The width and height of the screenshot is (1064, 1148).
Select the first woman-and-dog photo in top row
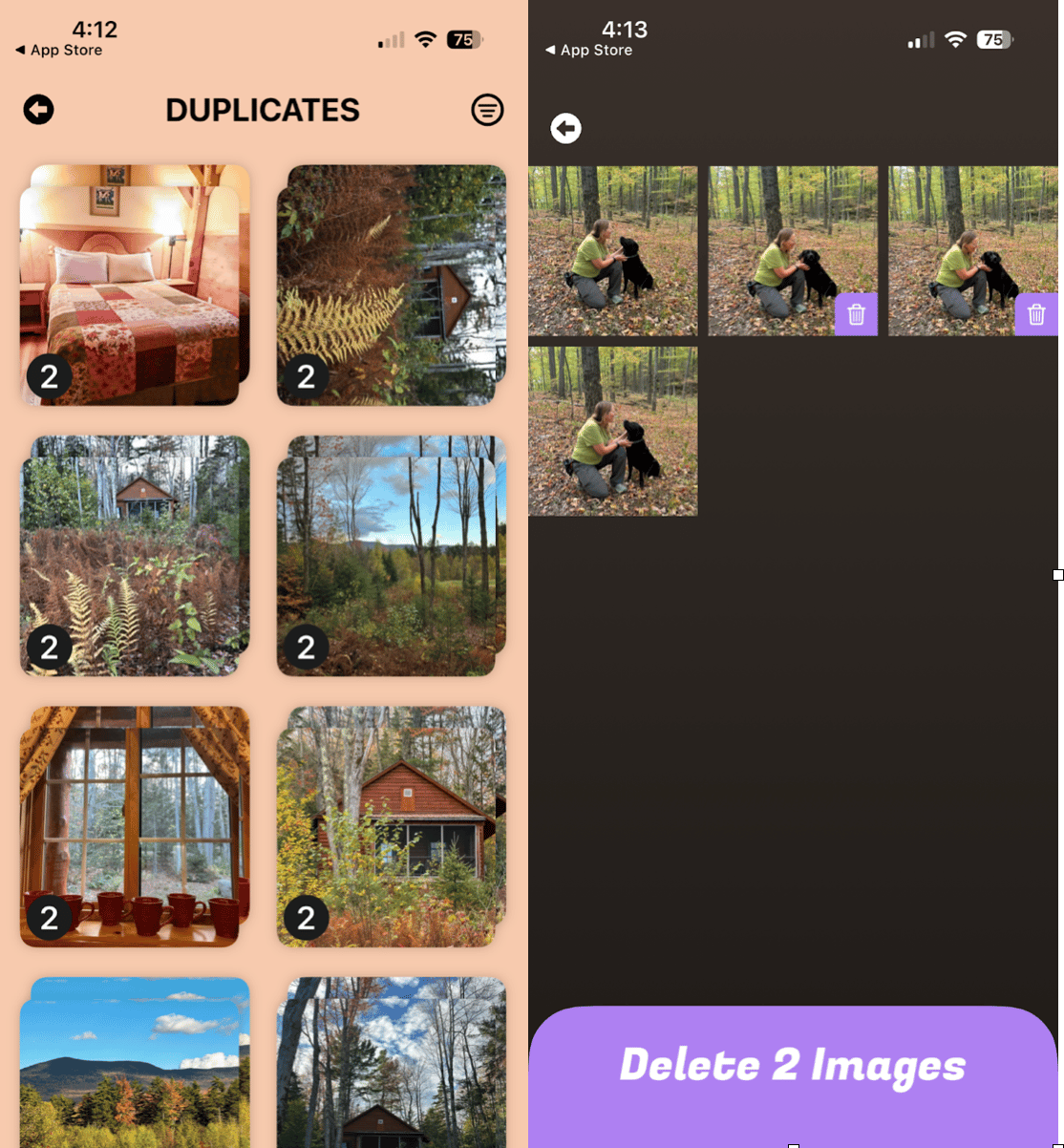click(x=612, y=251)
